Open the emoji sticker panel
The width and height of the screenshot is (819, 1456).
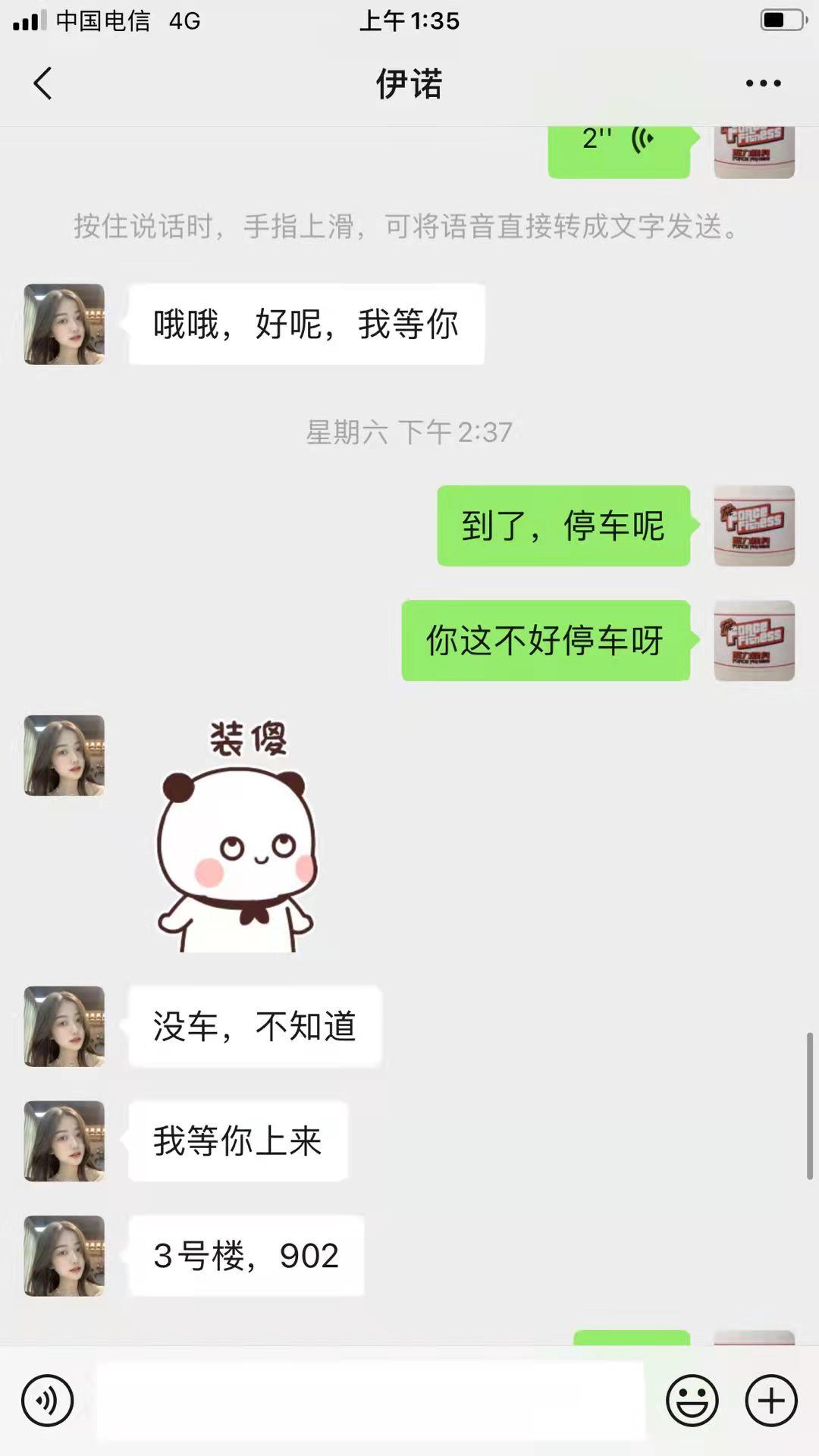tap(692, 1401)
